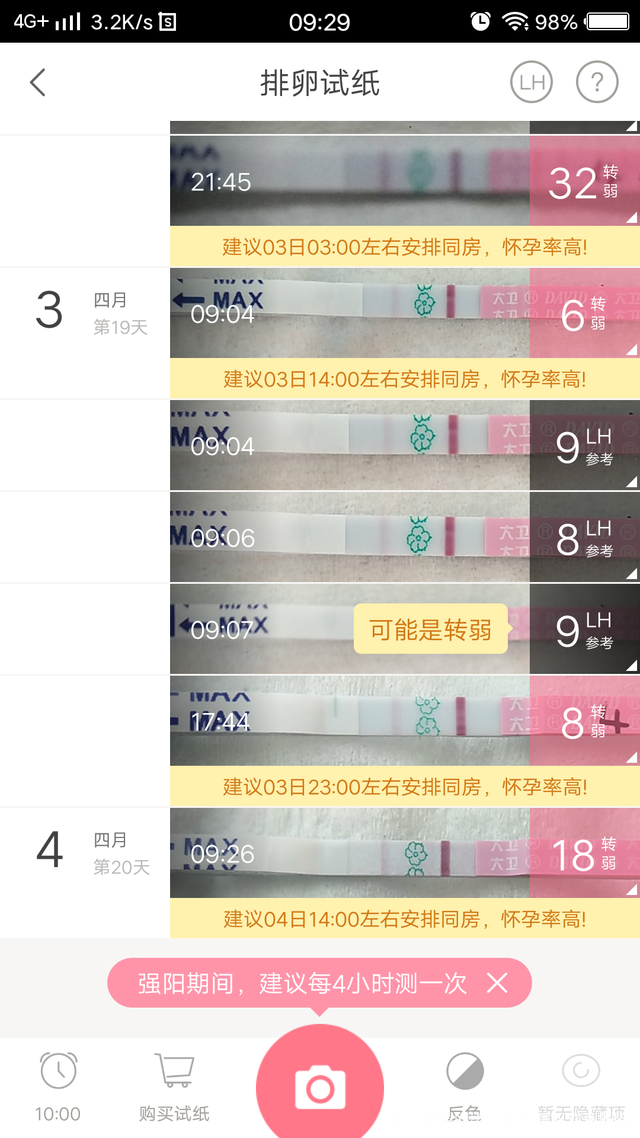Toggle the 反色 invert color option
Image resolution: width=640 pixels, height=1138 pixels.
(x=465, y=1086)
